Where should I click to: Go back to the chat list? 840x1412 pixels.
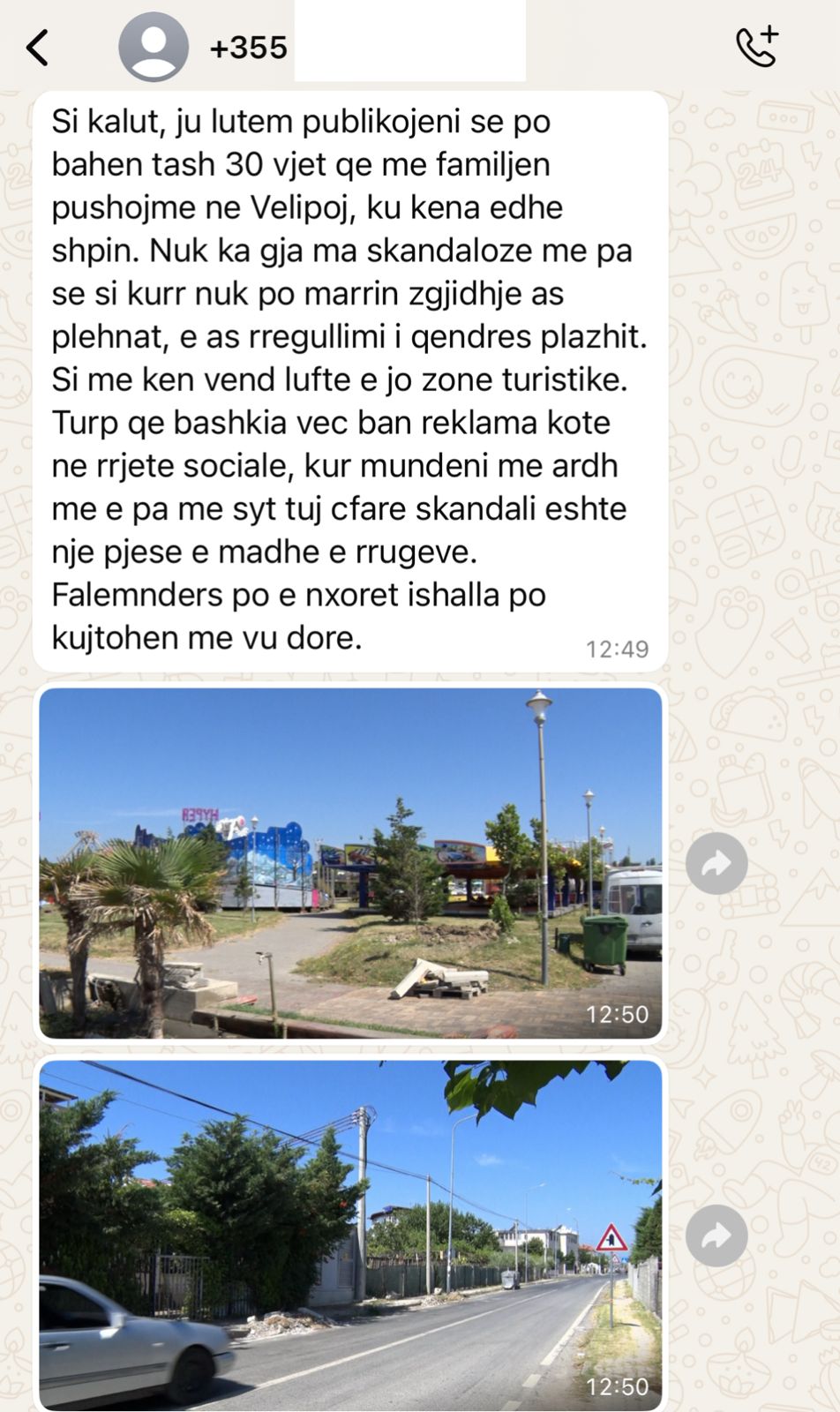37,48
